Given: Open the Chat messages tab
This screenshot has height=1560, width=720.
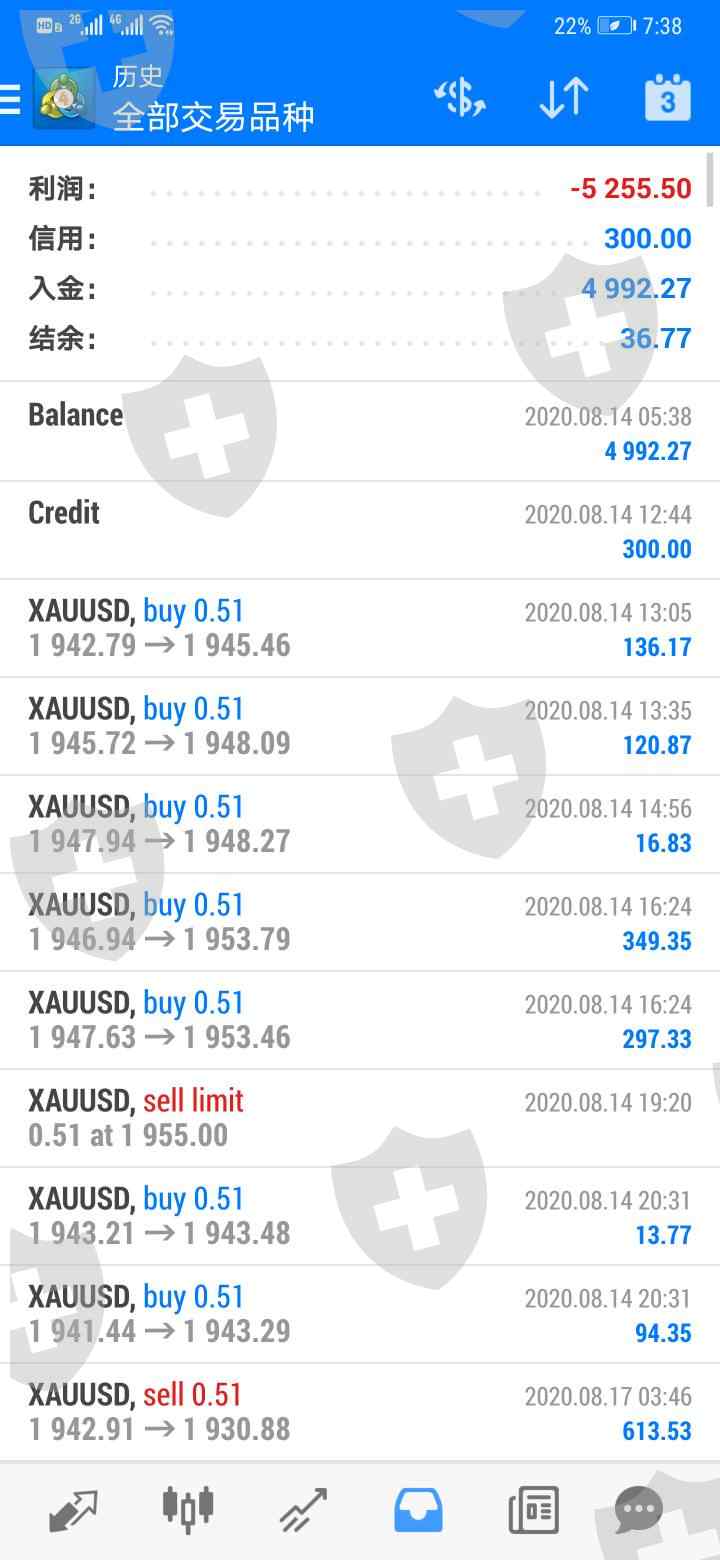Looking at the screenshot, I should (639, 1510).
